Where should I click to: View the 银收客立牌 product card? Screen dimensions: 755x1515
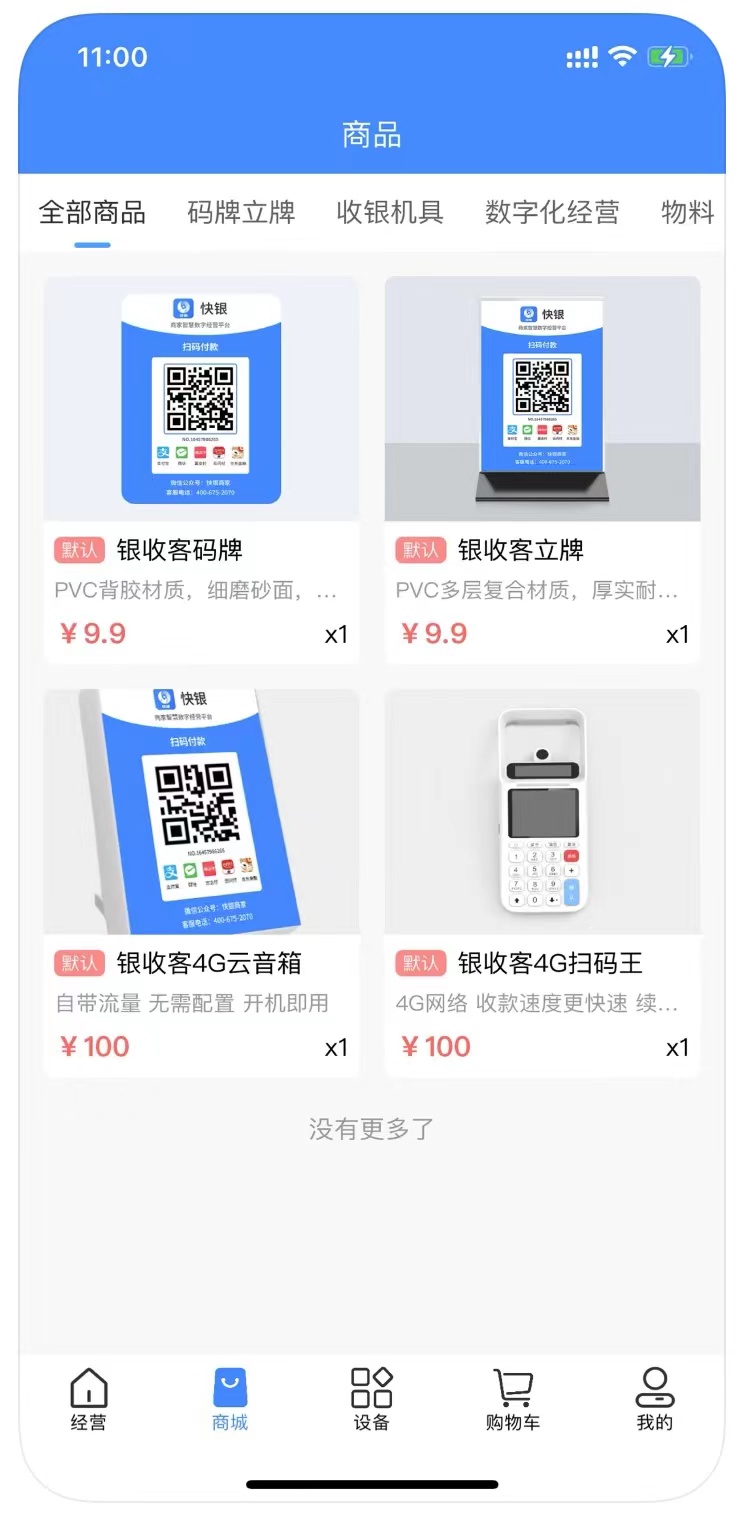[x=542, y=469]
